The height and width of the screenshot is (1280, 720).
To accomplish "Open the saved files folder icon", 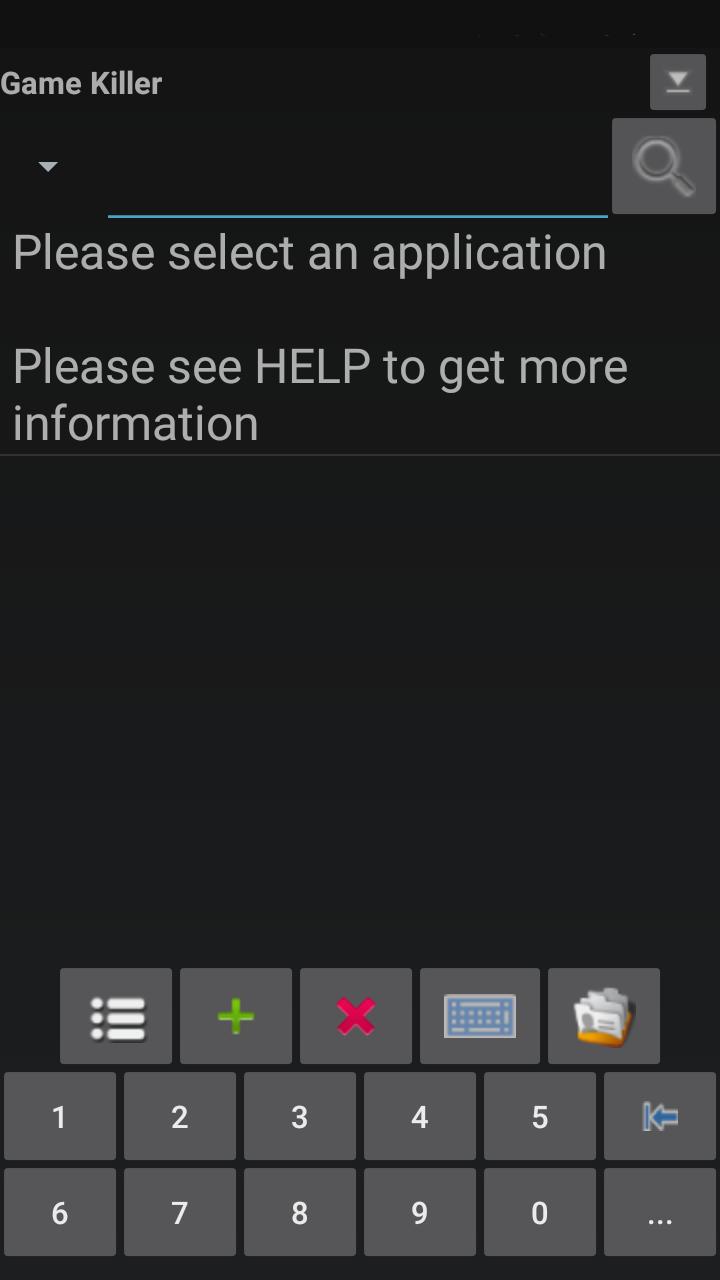I will 604,1016.
